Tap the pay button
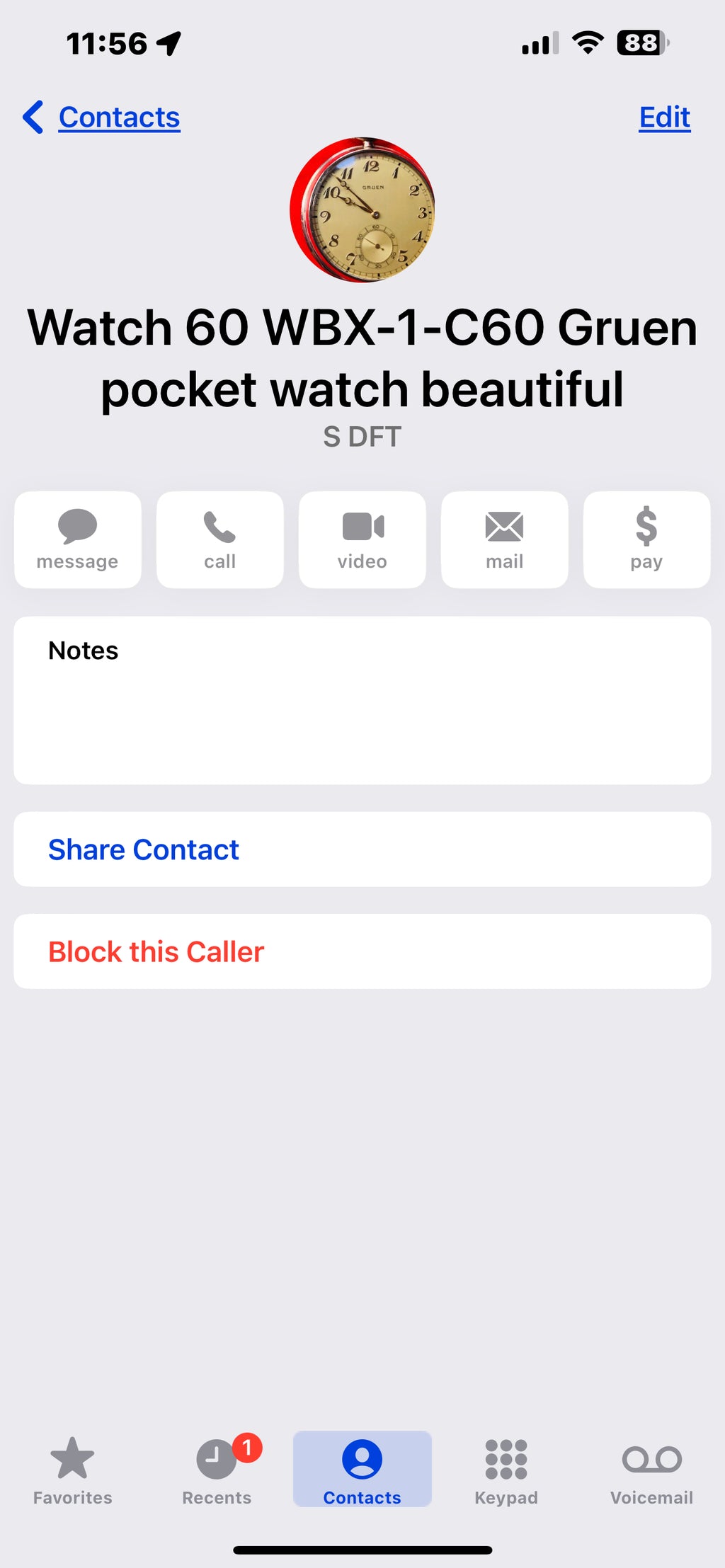The width and height of the screenshot is (725, 1568). pos(646,539)
